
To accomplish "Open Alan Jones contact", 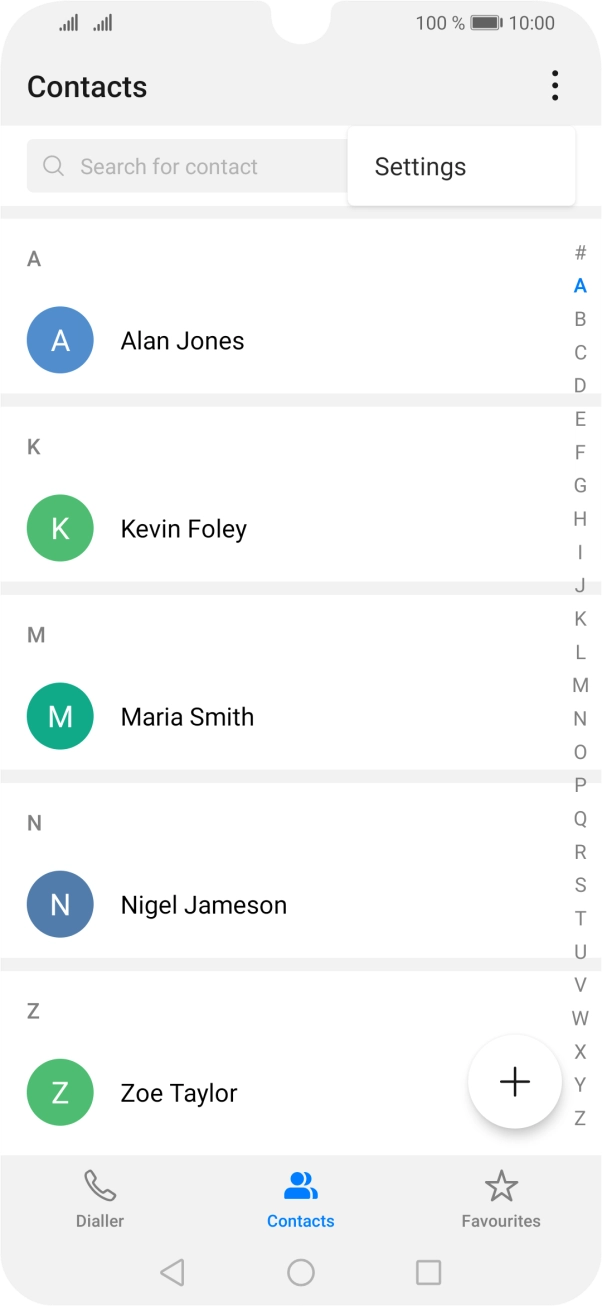I will click(182, 341).
